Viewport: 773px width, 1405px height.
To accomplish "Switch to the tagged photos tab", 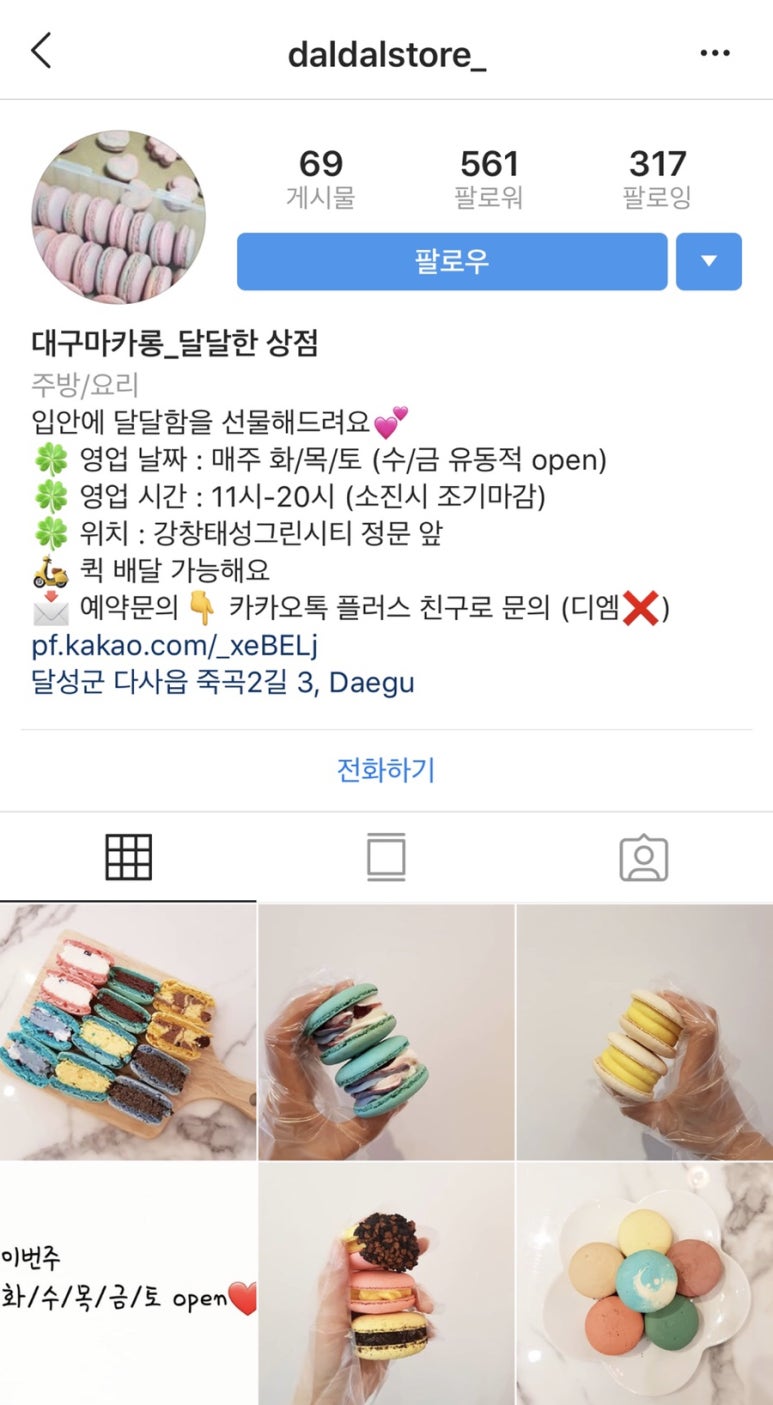I will (643, 858).
